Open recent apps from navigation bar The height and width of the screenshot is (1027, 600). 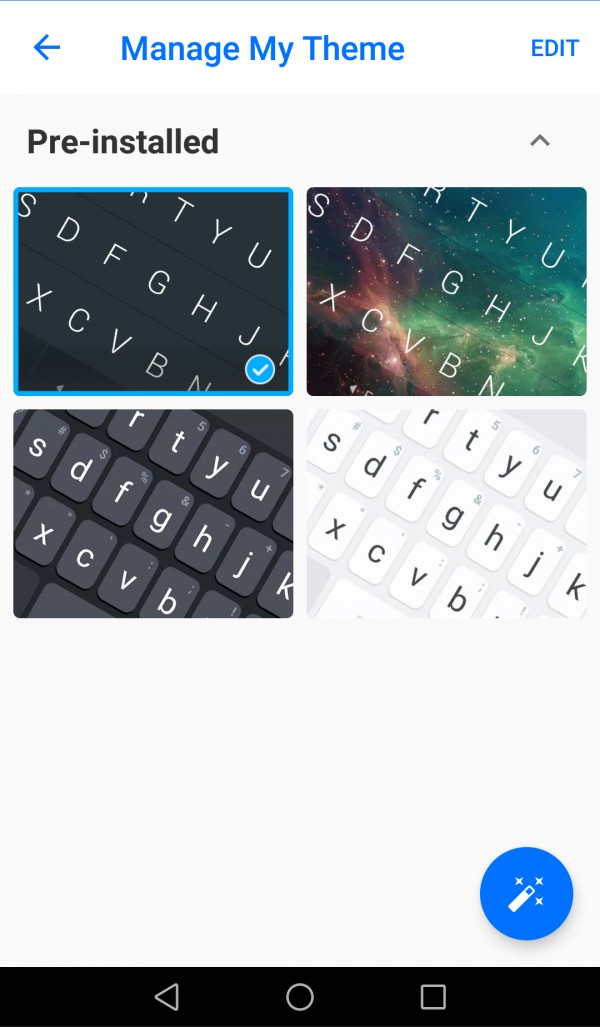tap(433, 996)
